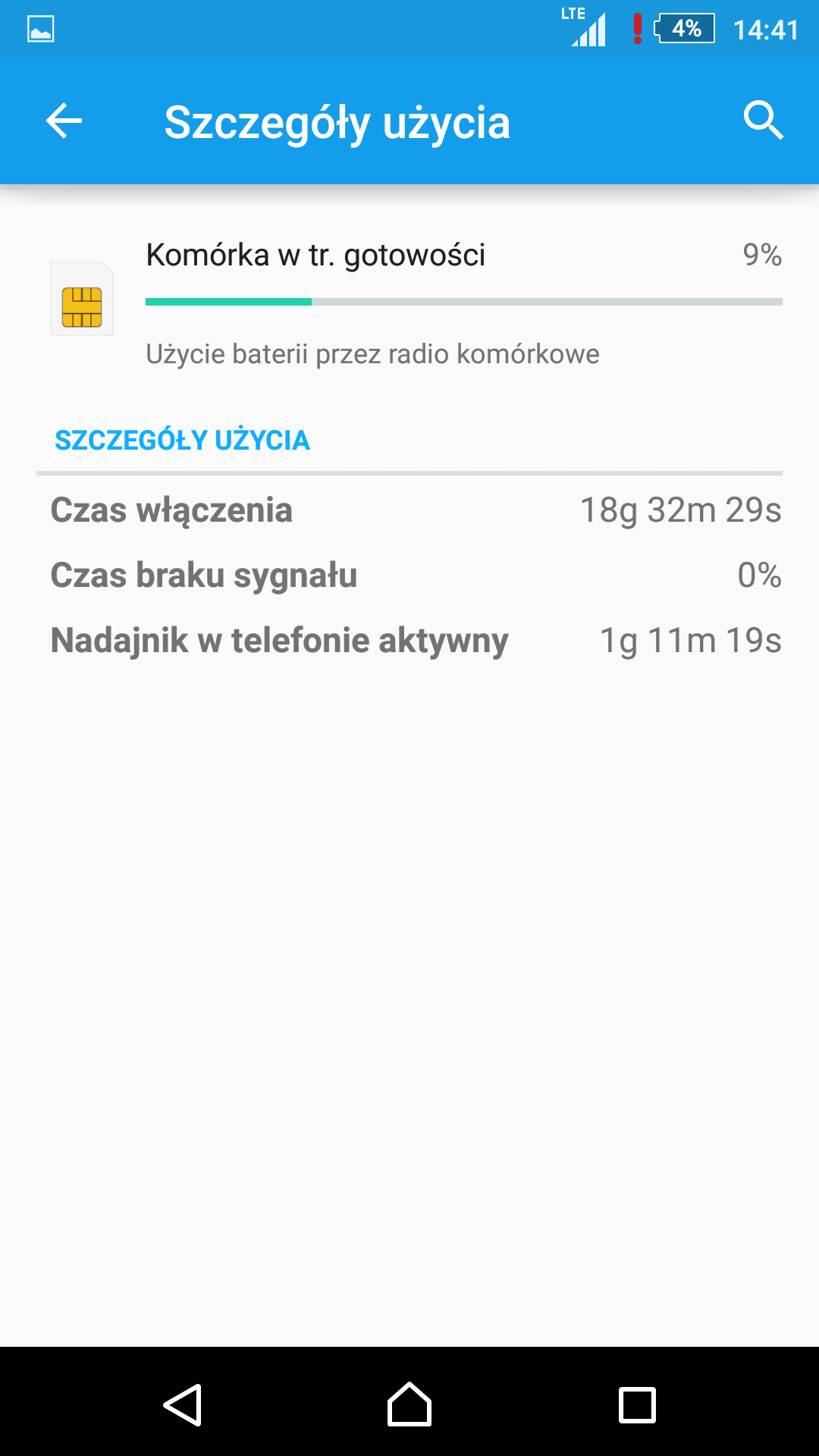The height and width of the screenshot is (1456, 819).
Task: Tap the system back button
Action: [x=183, y=1404]
